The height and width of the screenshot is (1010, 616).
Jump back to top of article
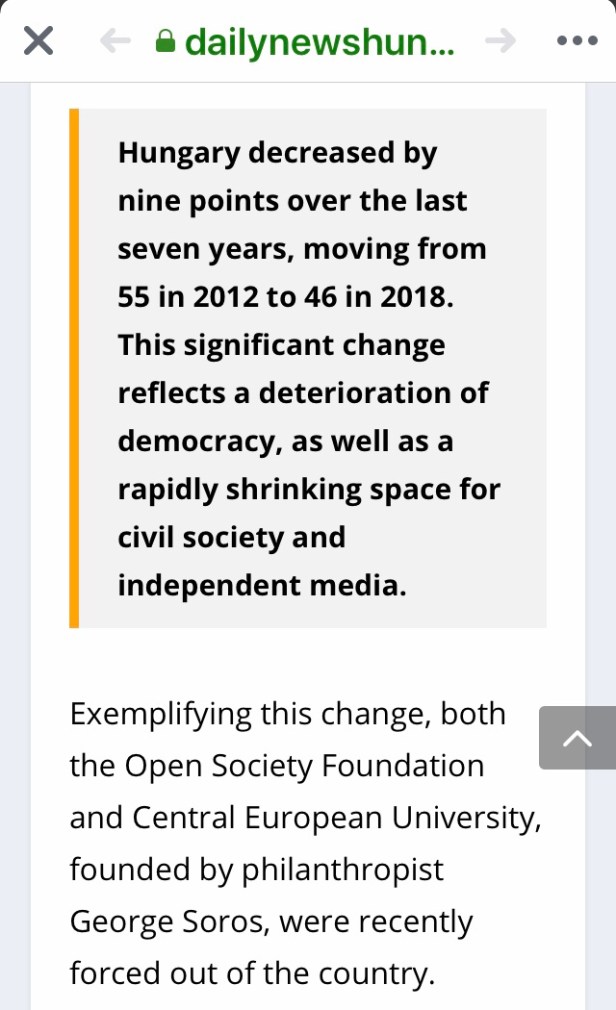tap(577, 738)
